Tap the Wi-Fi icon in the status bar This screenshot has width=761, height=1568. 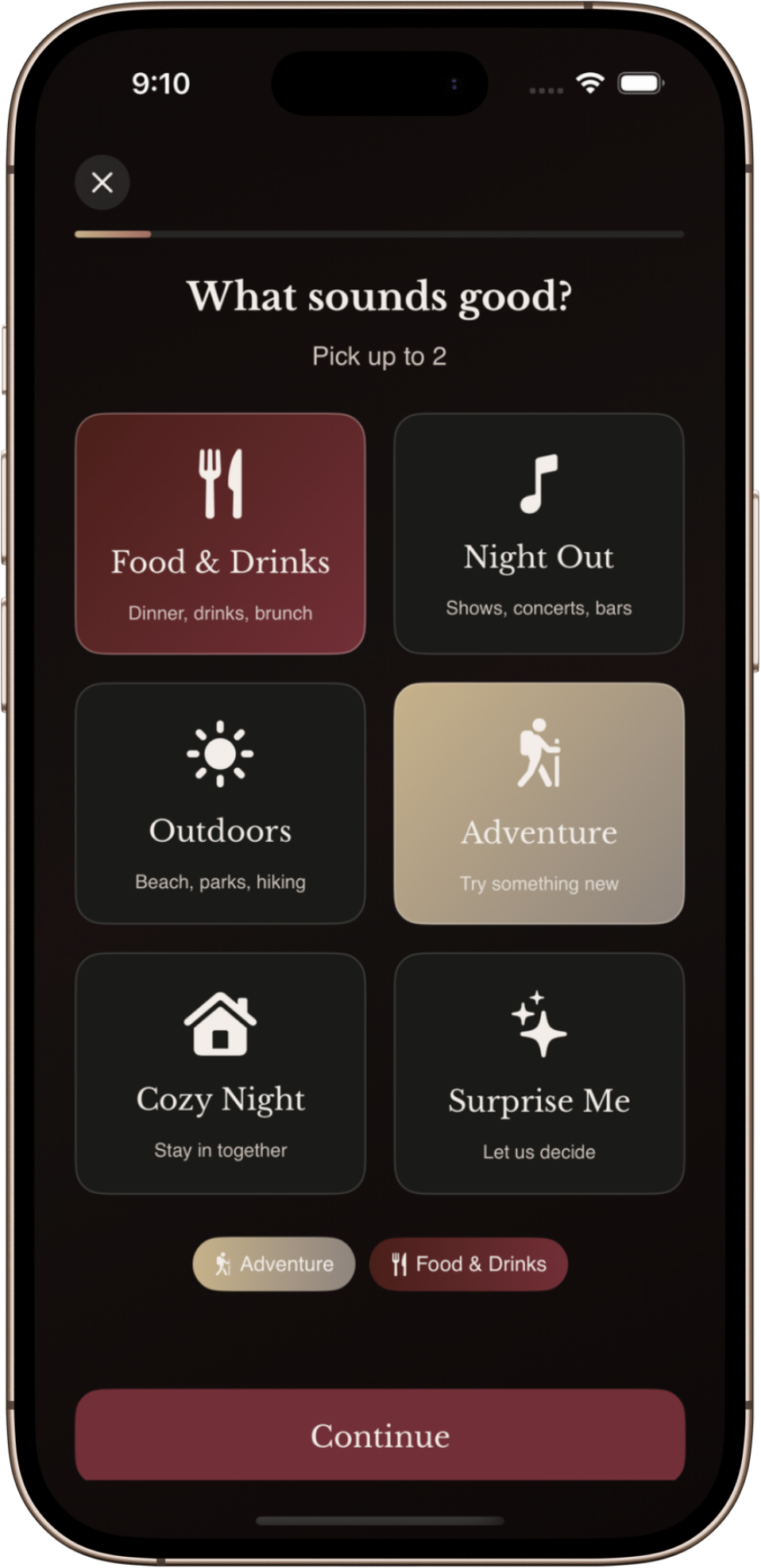pos(589,82)
